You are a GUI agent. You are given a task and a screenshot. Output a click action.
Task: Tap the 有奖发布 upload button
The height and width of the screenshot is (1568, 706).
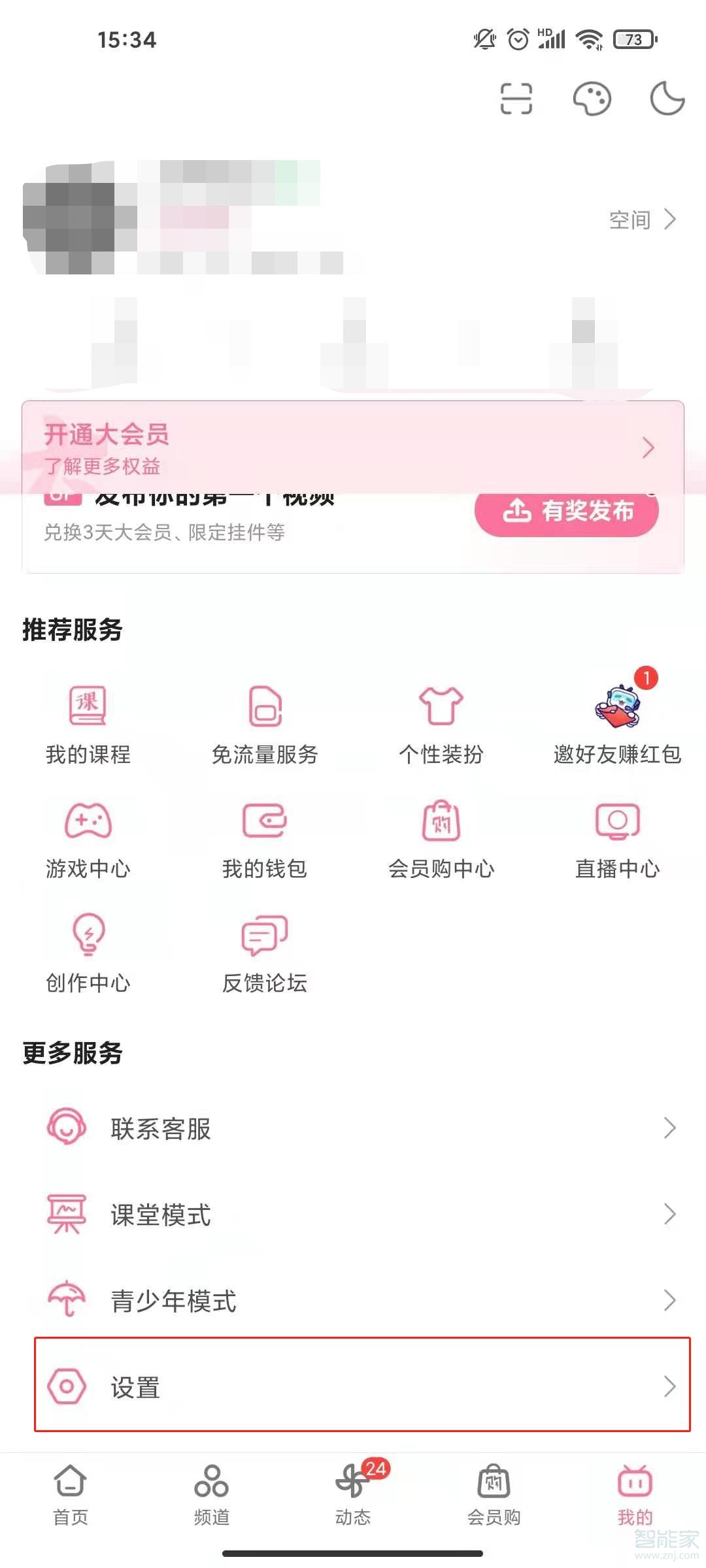(566, 512)
